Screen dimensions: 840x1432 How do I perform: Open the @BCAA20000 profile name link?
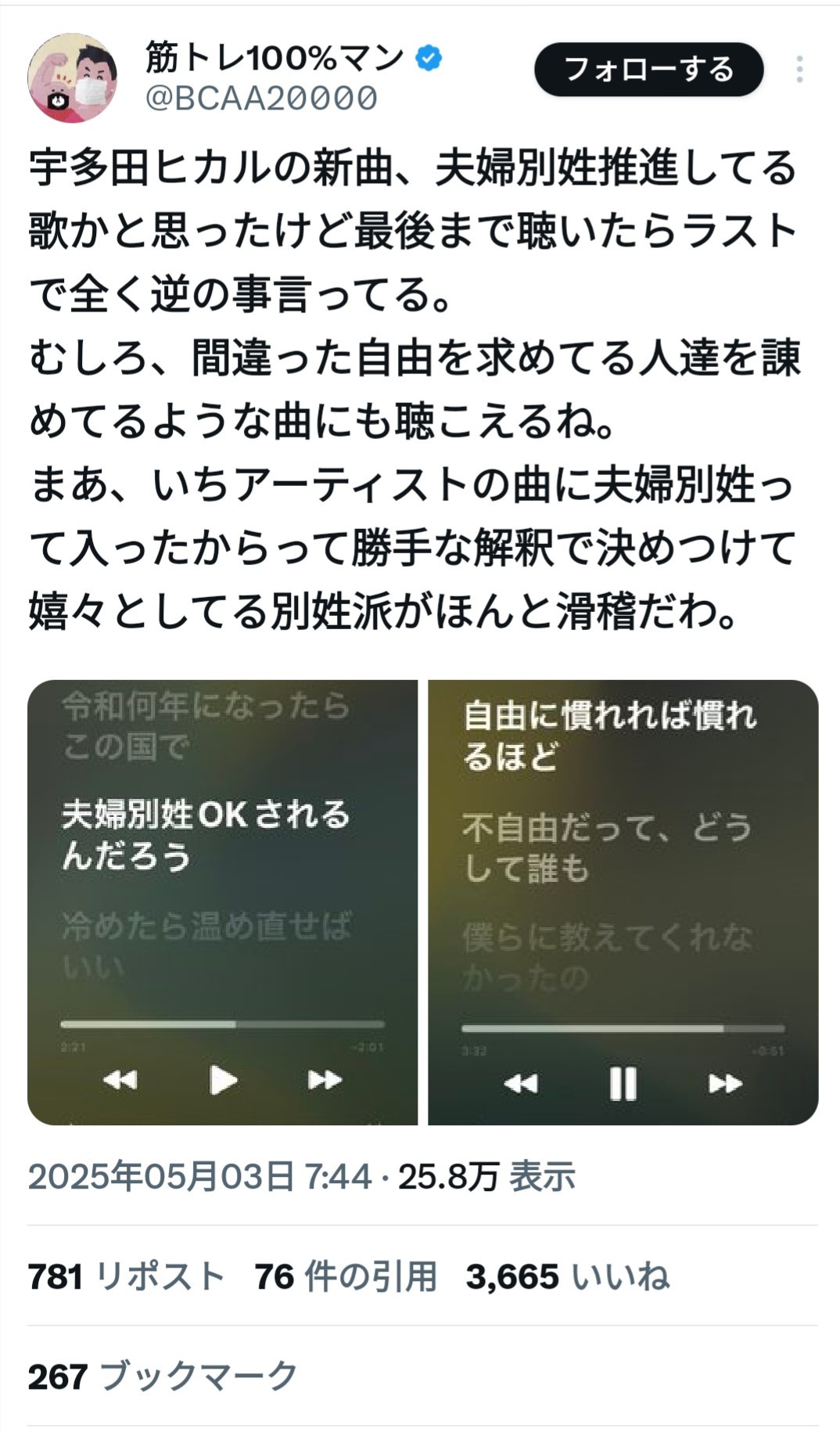(x=261, y=99)
